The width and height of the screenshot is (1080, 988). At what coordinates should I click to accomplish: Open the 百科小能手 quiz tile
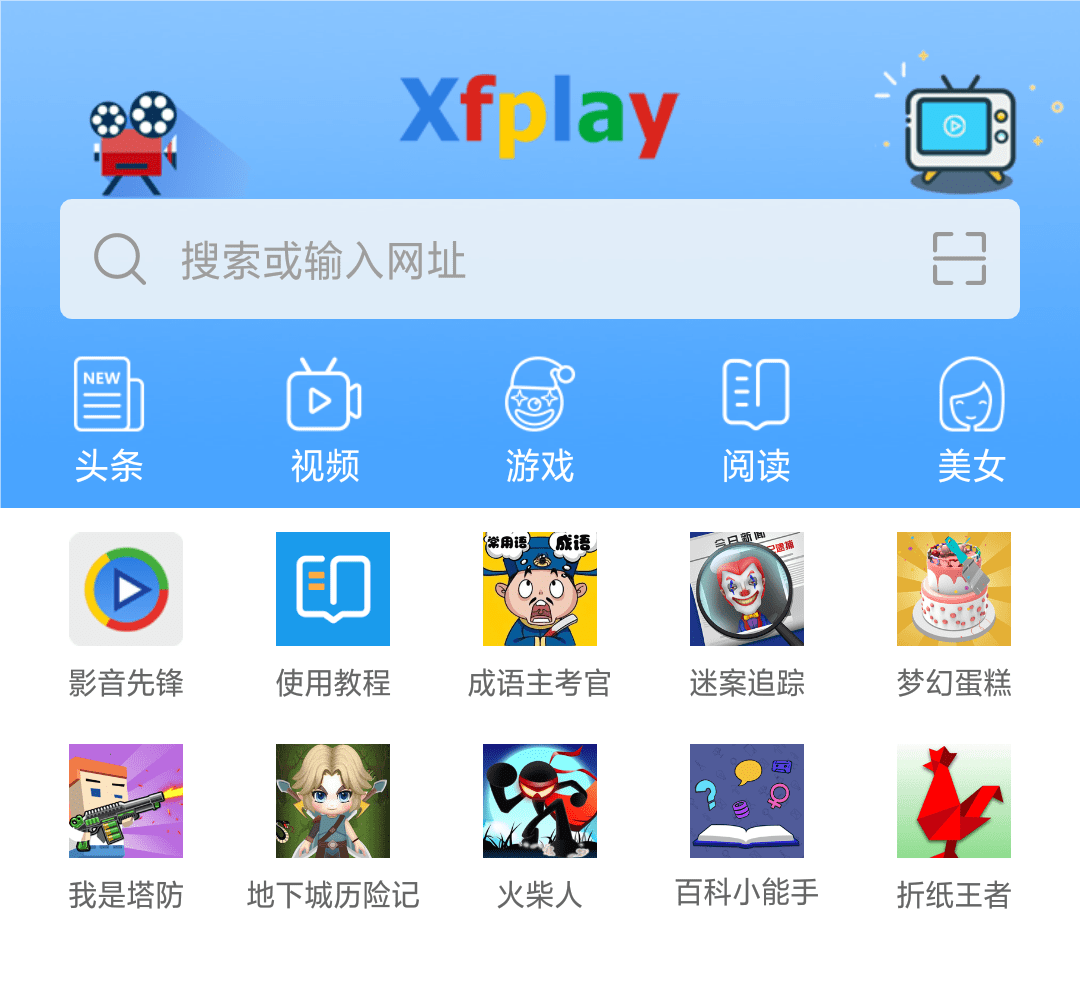[x=747, y=801]
